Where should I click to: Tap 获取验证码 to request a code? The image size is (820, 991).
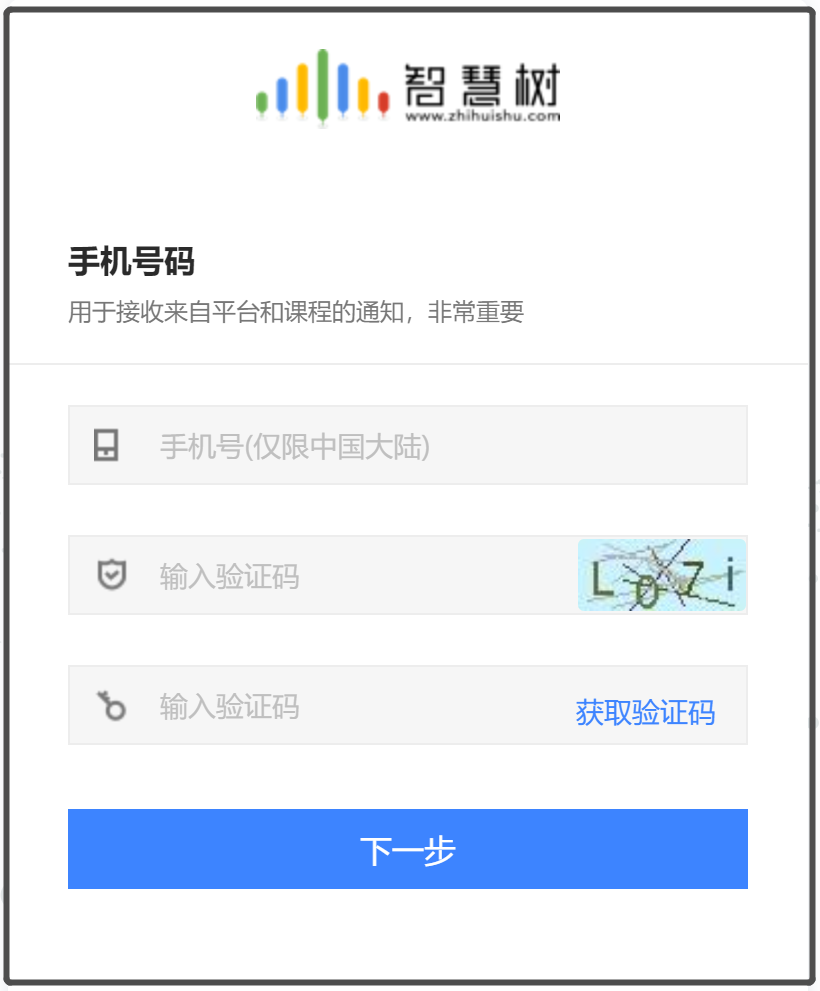pos(645,713)
